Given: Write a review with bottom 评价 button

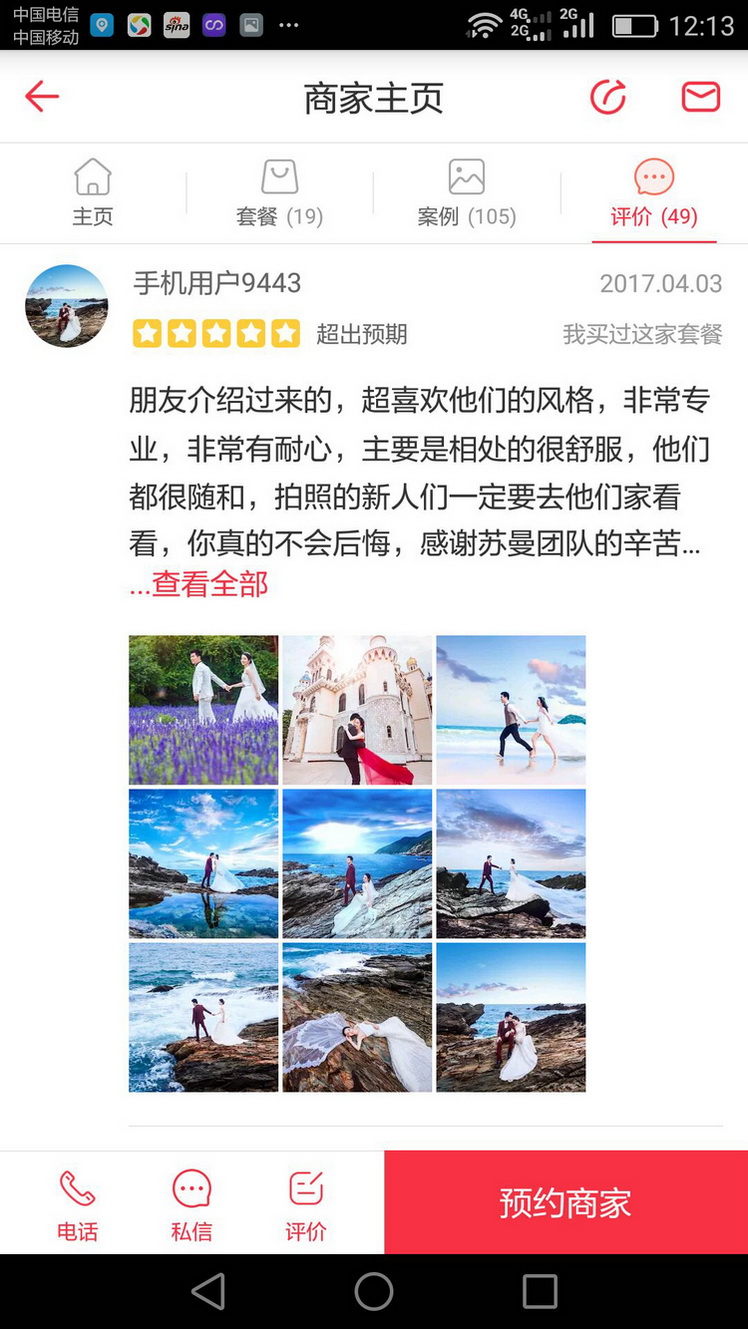Looking at the screenshot, I should (306, 1204).
